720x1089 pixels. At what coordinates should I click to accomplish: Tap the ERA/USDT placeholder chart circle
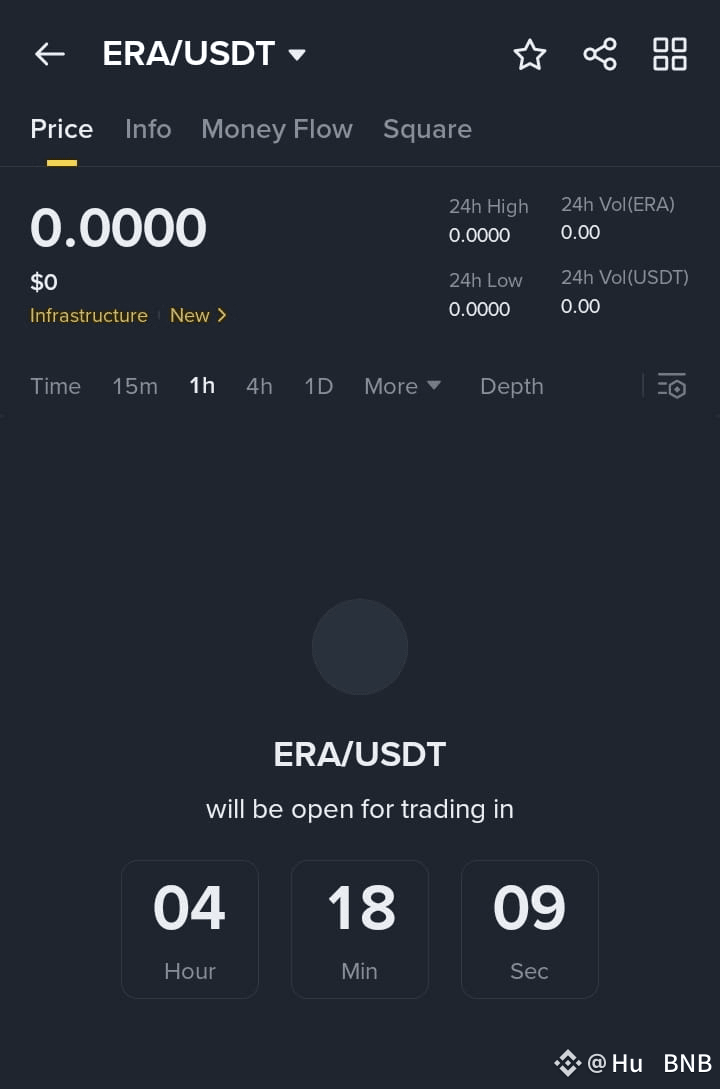(x=360, y=647)
